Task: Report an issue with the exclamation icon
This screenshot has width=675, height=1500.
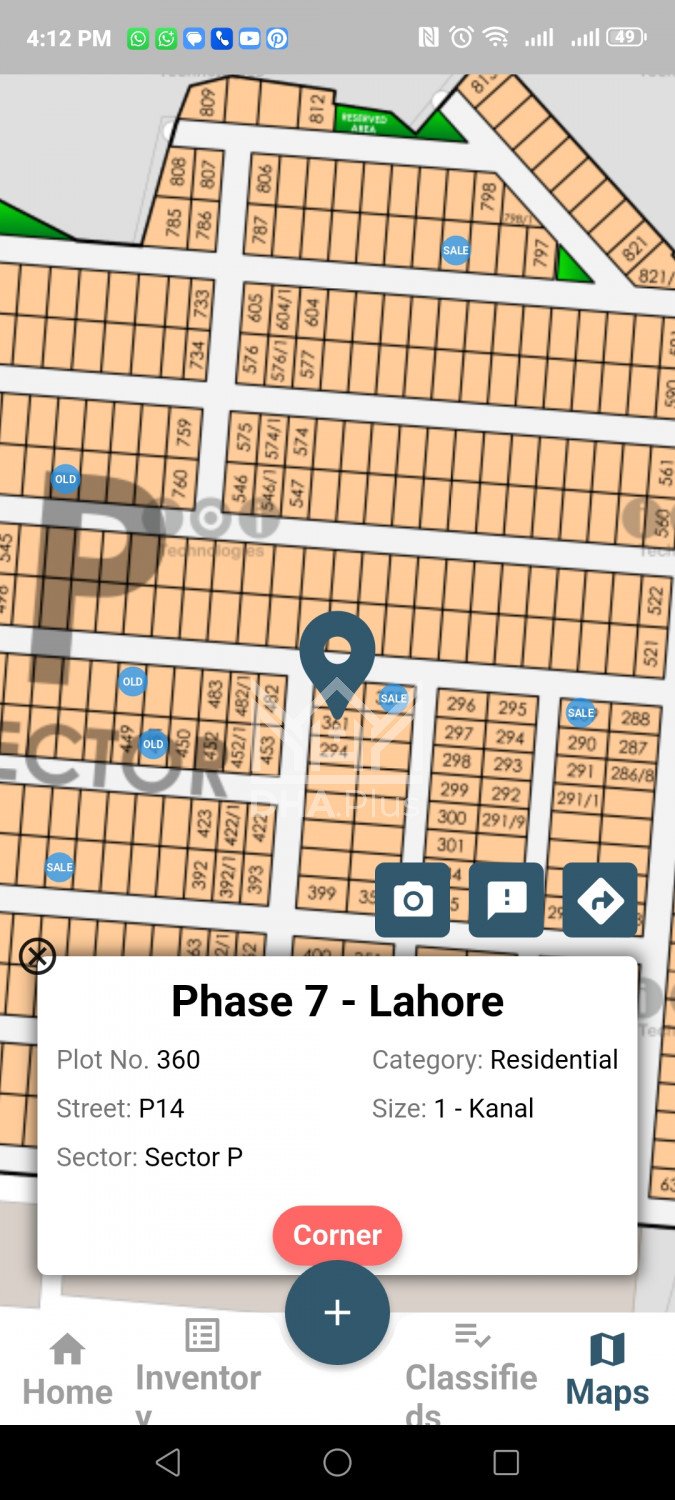Action: click(506, 900)
